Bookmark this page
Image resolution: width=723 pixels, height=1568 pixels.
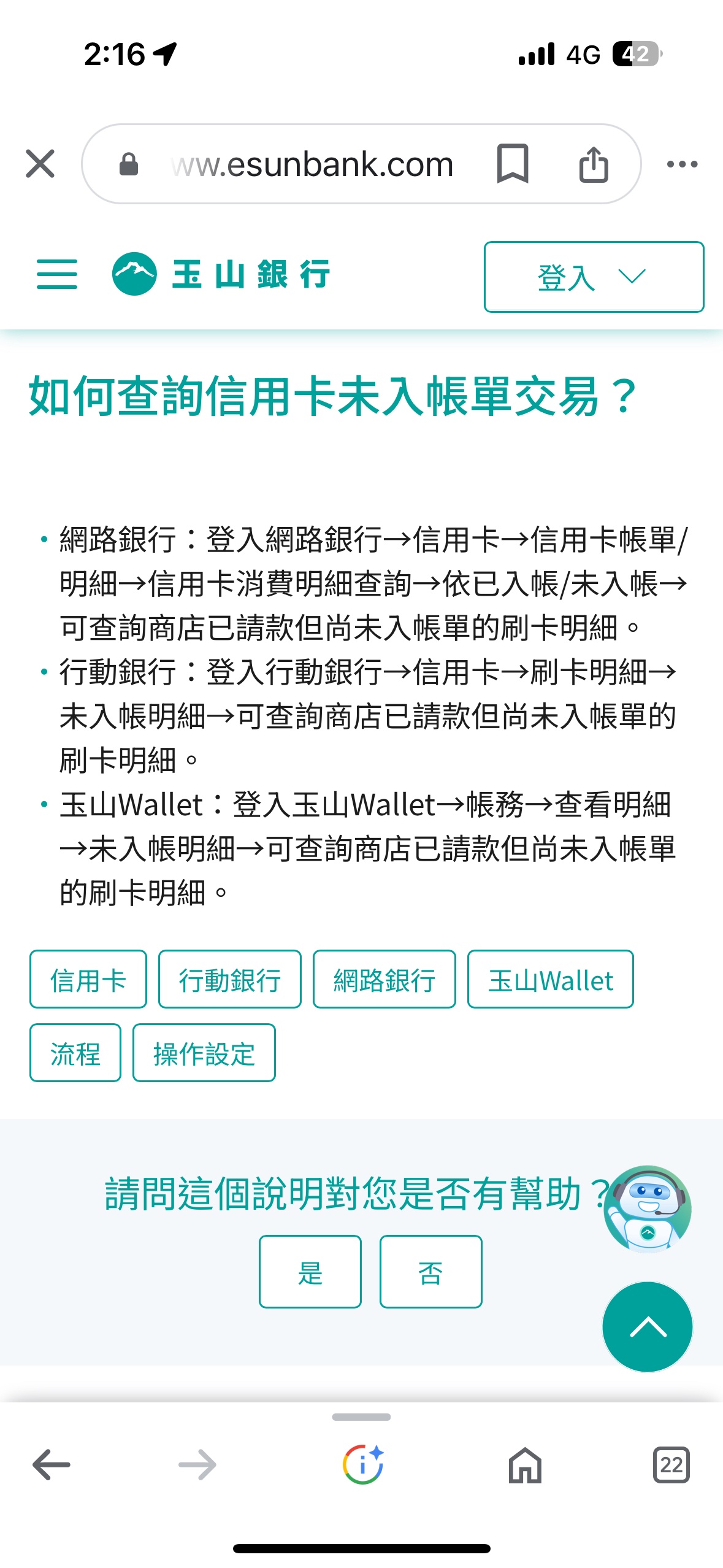click(512, 164)
